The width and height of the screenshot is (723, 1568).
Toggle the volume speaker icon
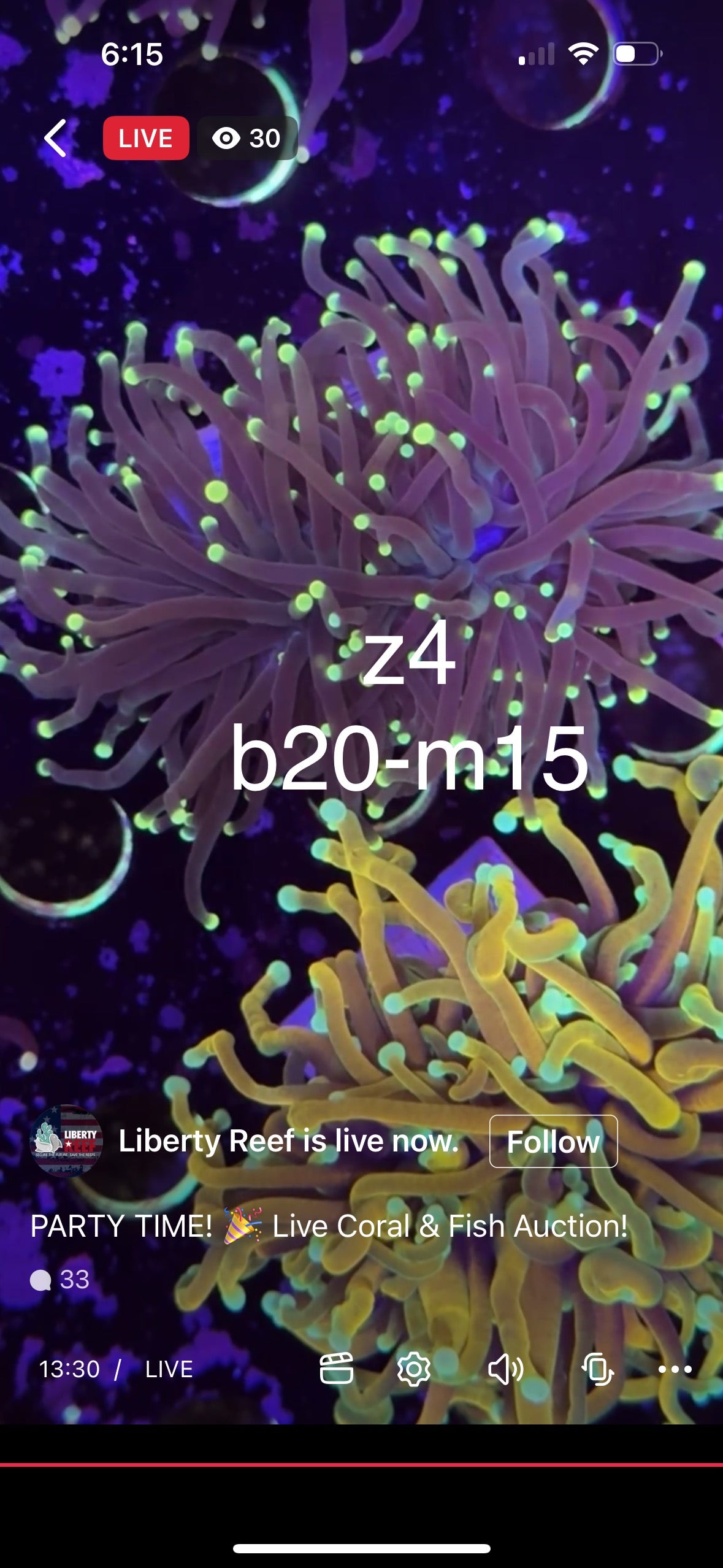coord(505,1369)
